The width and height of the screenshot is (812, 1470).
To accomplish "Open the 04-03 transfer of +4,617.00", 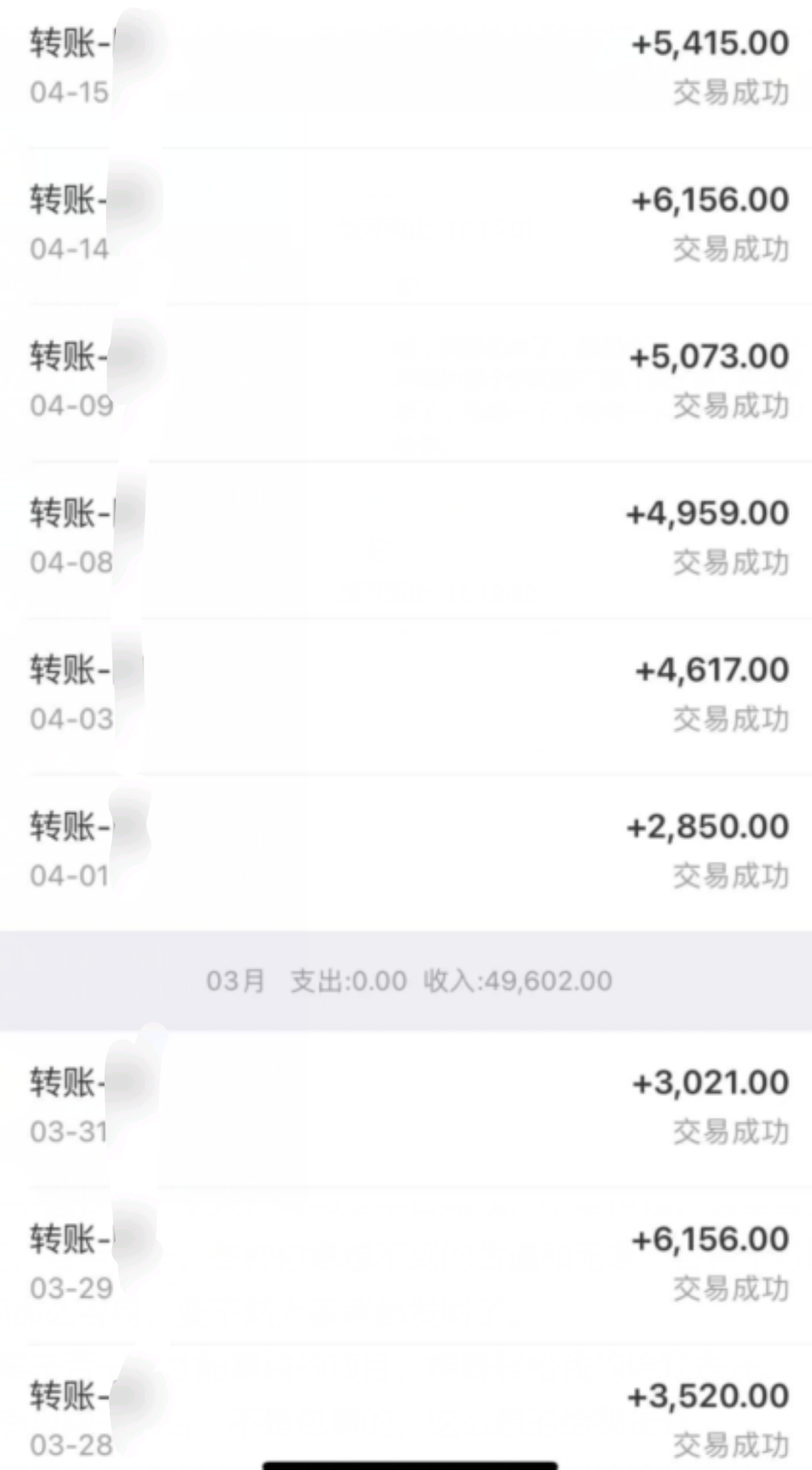I will click(406, 696).
